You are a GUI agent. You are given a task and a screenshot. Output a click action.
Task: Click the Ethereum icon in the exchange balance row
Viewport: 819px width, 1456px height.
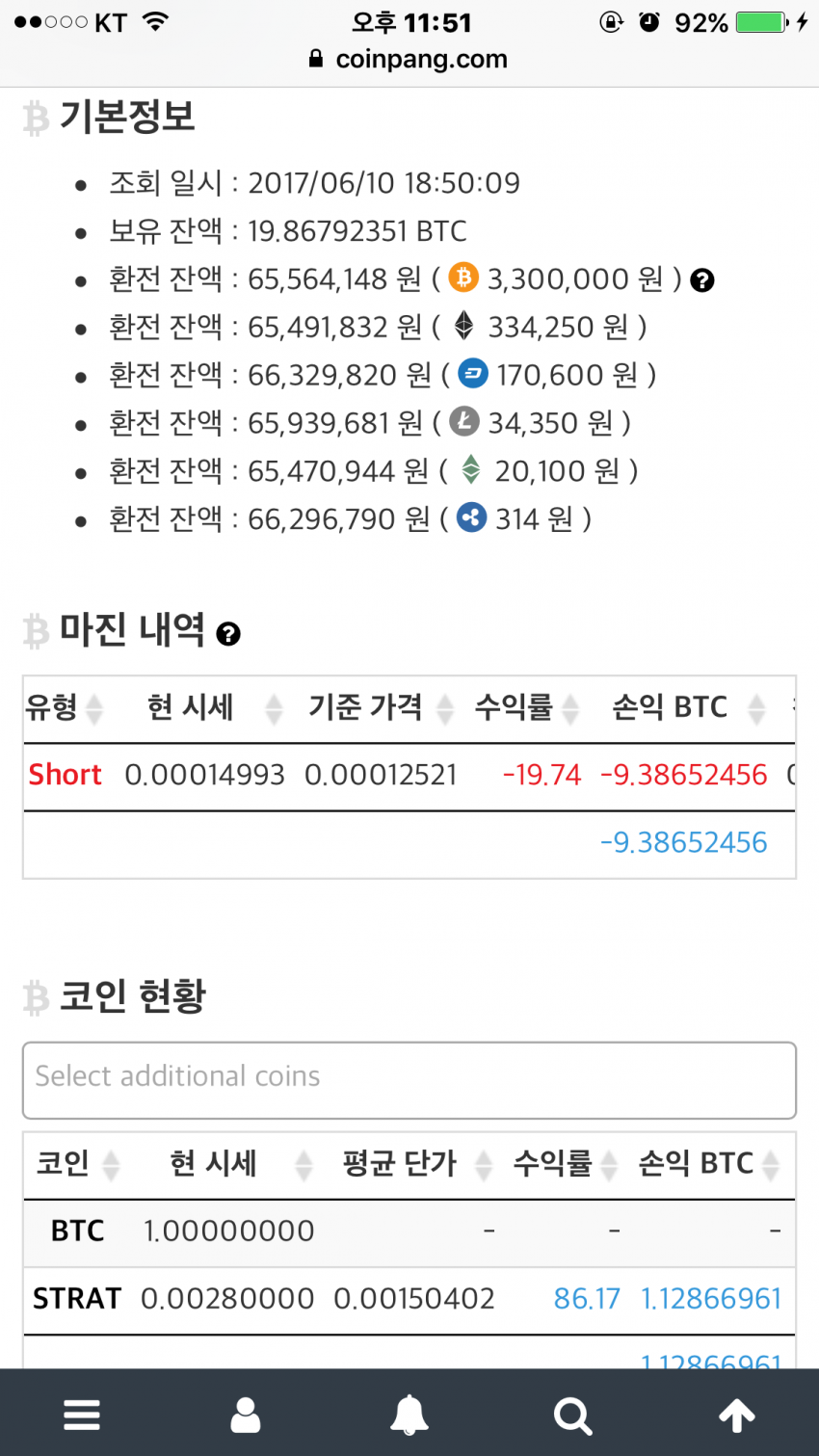tap(463, 326)
